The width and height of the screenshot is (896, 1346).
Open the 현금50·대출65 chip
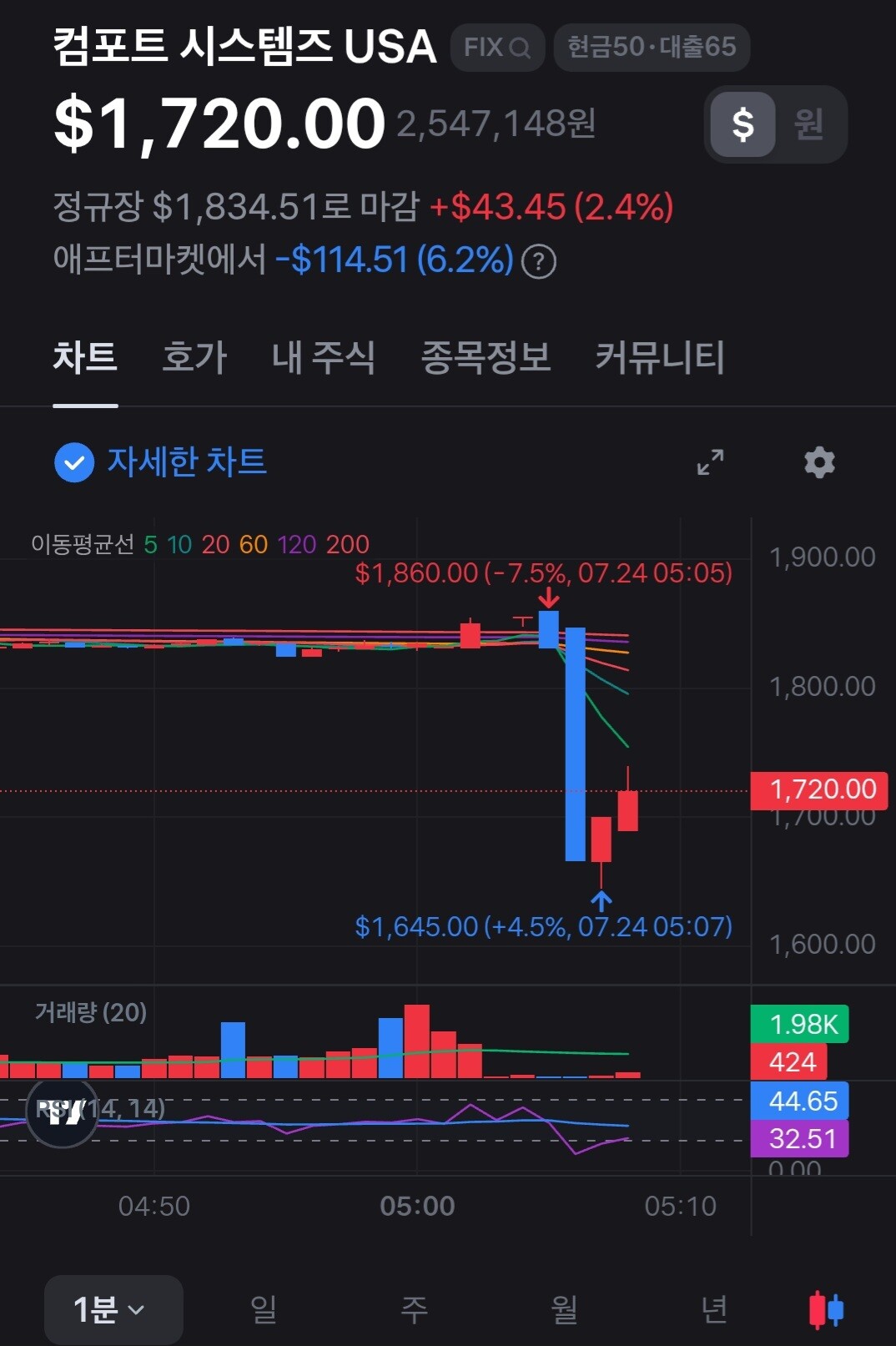coord(652,48)
